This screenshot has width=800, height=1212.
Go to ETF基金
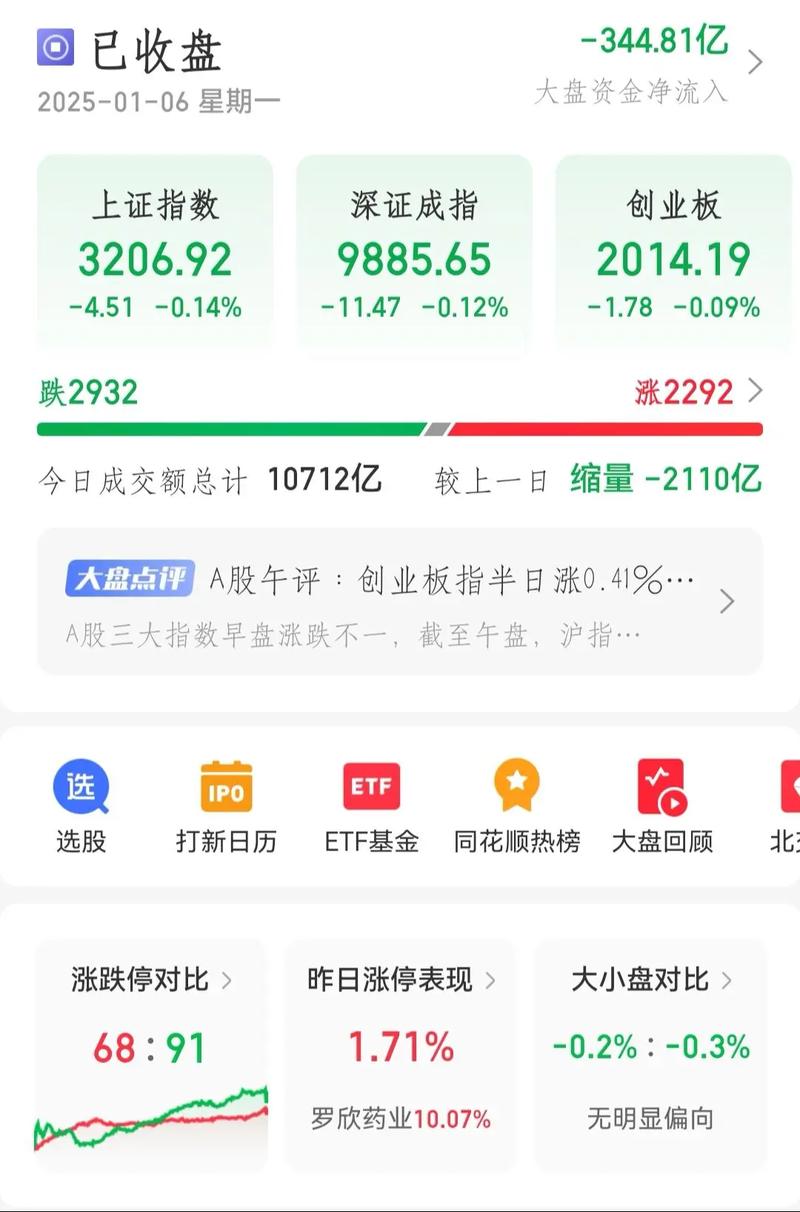tap(371, 806)
